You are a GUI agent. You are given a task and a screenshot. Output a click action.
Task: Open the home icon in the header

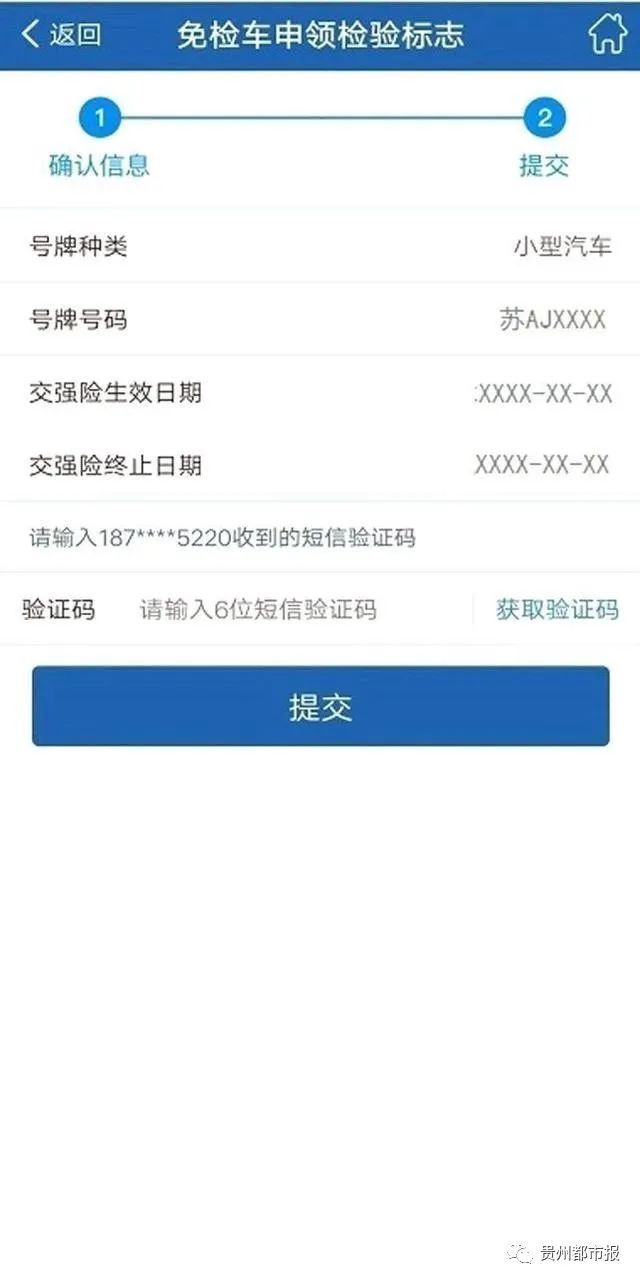tap(608, 34)
